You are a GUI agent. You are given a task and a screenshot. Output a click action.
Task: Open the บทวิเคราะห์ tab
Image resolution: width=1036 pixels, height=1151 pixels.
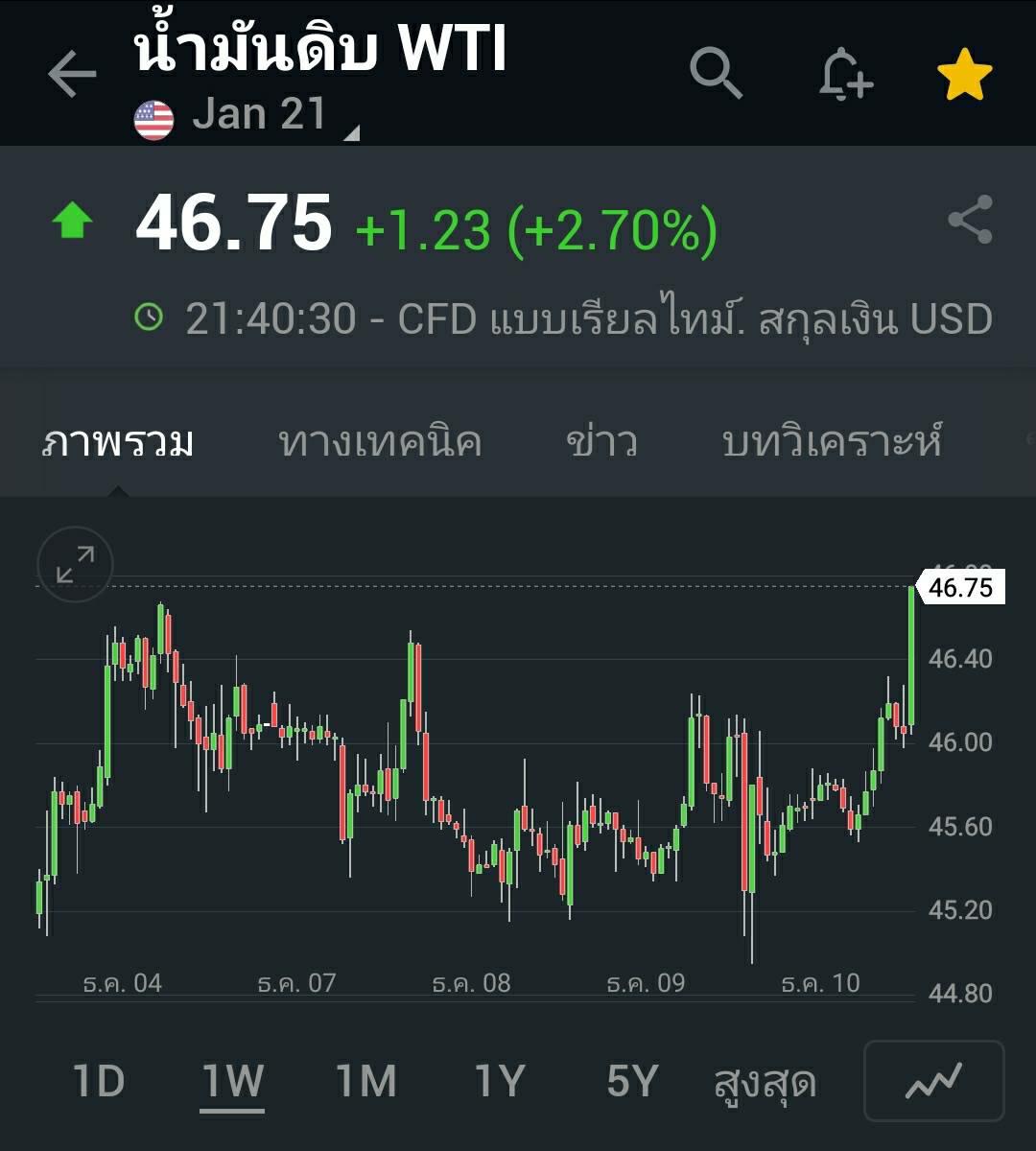coord(832,442)
